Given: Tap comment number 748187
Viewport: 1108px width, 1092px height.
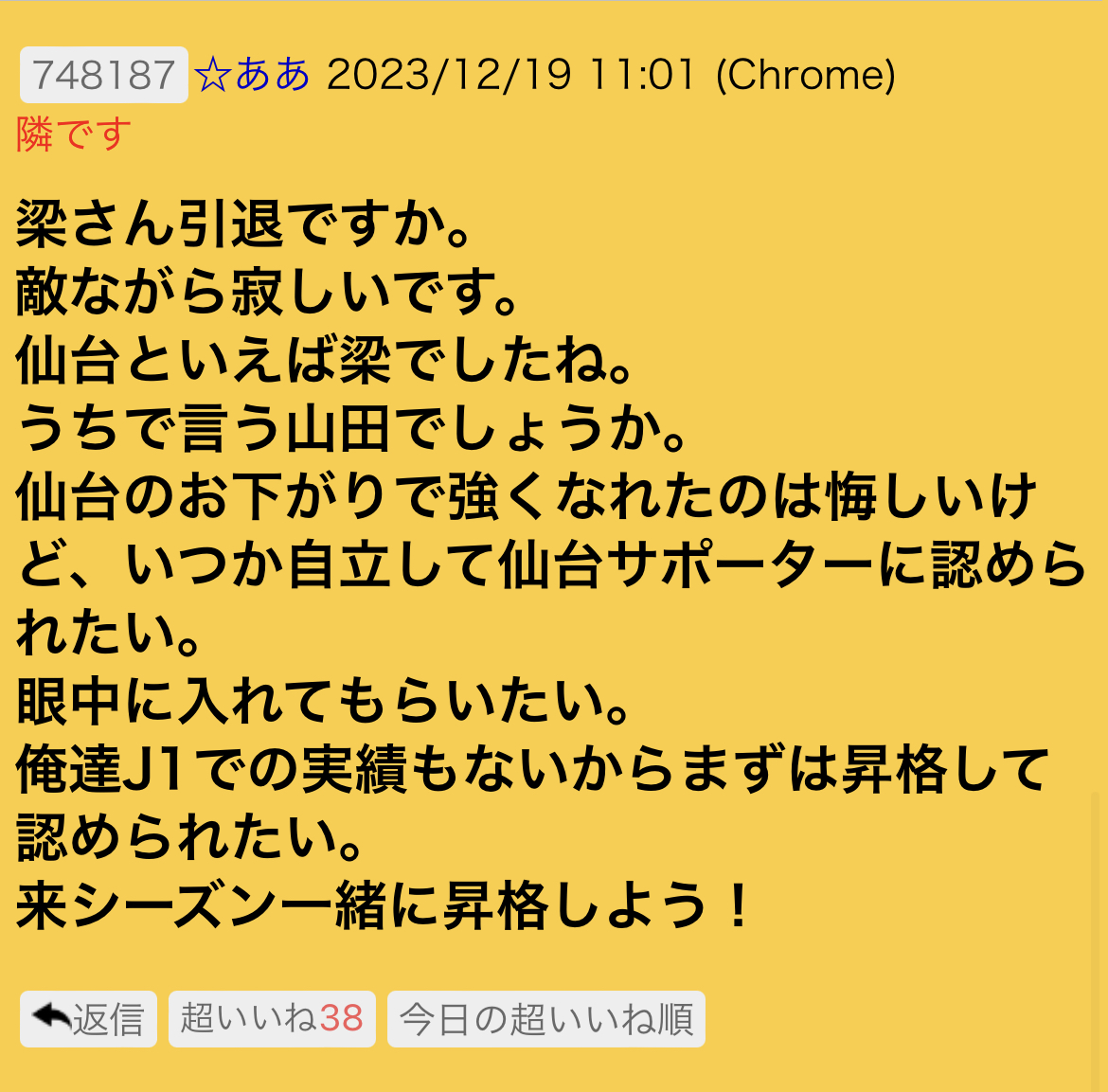Looking at the screenshot, I should tap(104, 75).
